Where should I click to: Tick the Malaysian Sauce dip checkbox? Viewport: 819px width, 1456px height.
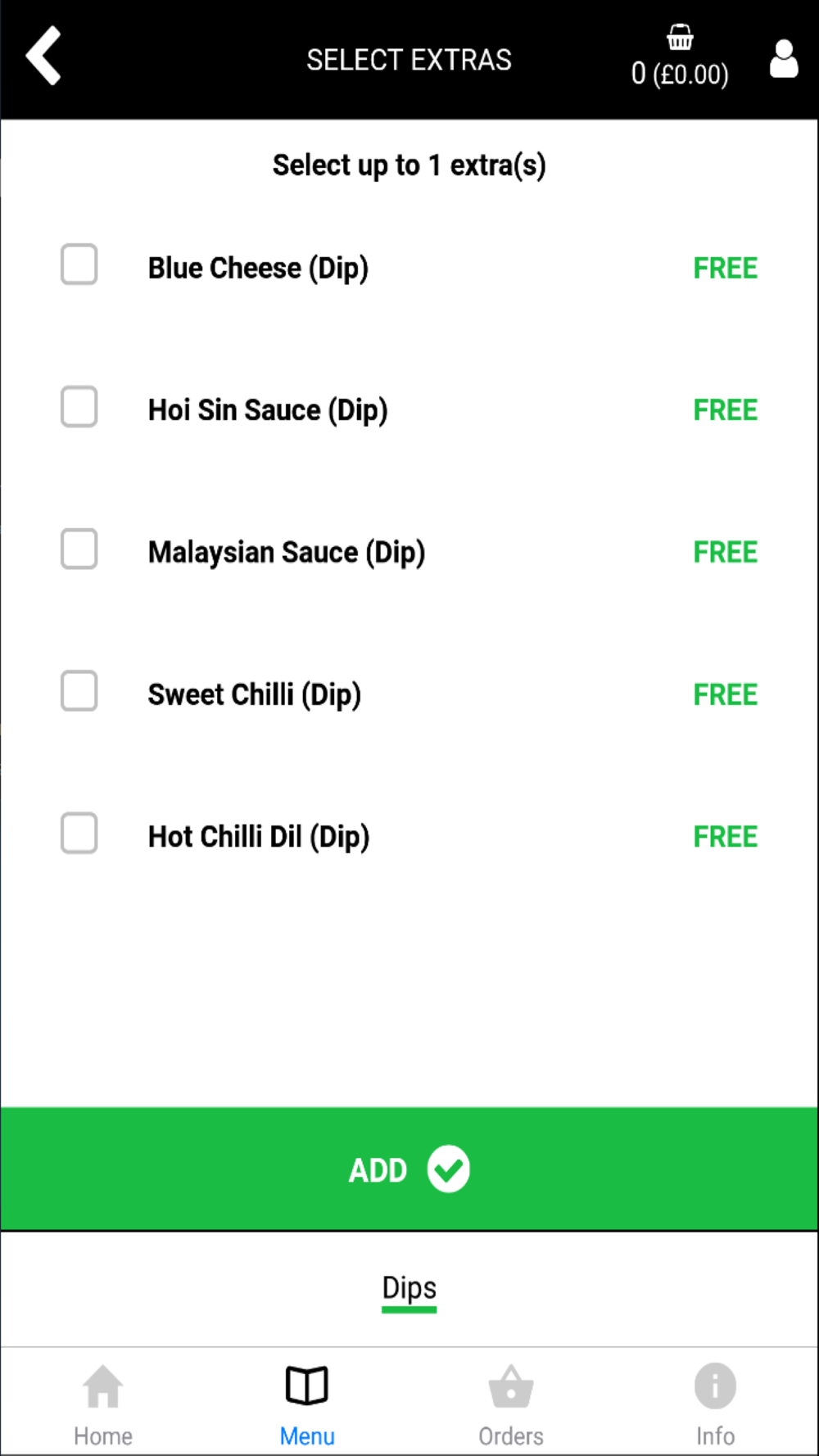tap(79, 549)
